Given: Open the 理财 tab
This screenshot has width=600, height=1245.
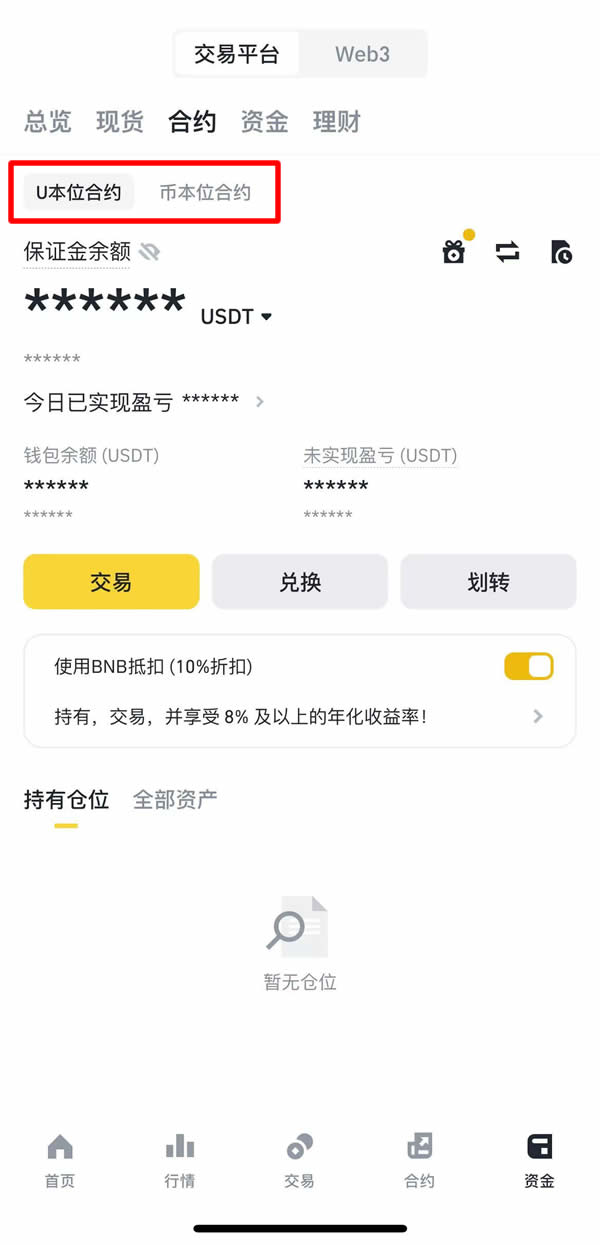Looking at the screenshot, I should 336,122.
